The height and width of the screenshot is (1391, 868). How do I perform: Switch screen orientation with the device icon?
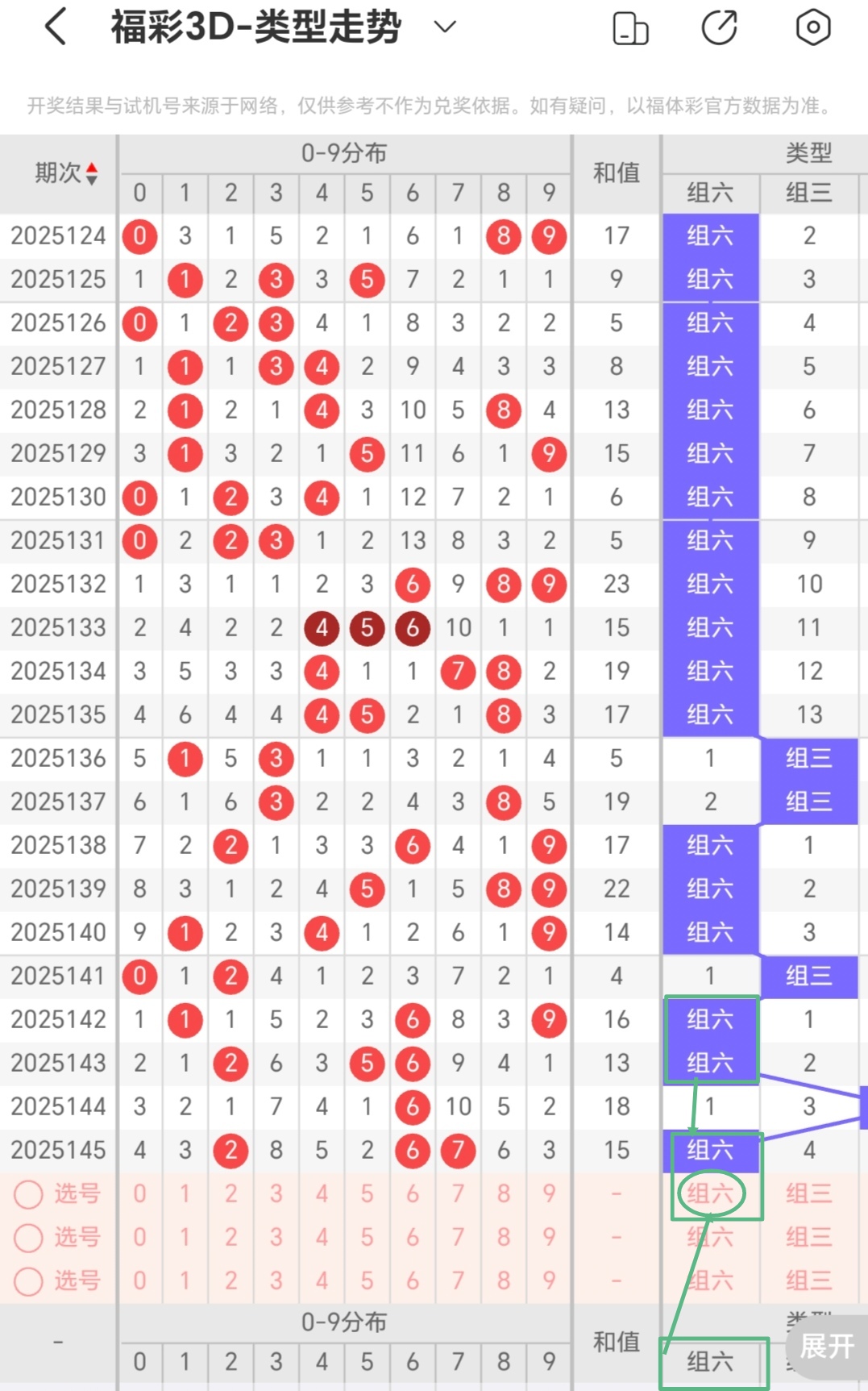(x=630, y=27)
